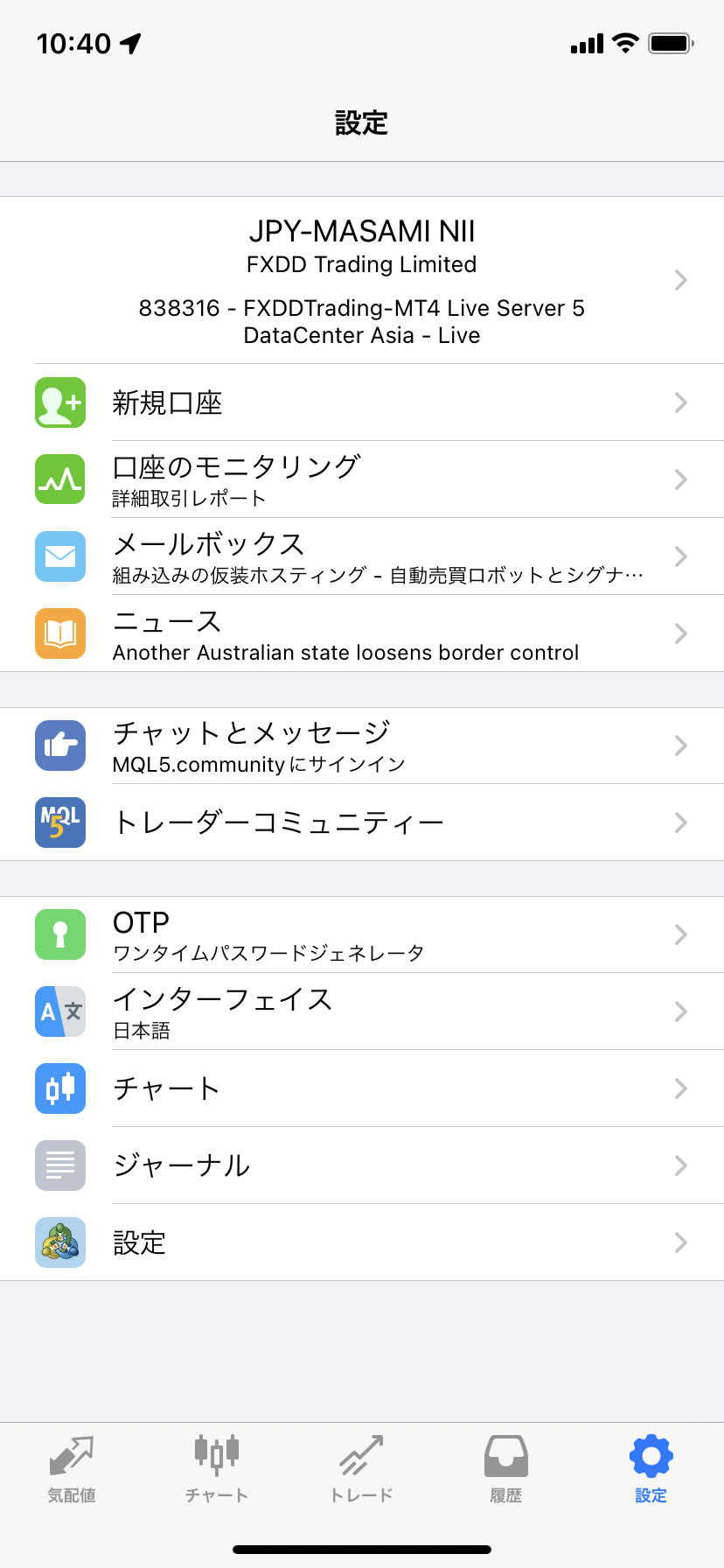This screenshot has height=1568, width=724.
Task: Open トレーダーコミュニティー
Action: tap(362, 822)
